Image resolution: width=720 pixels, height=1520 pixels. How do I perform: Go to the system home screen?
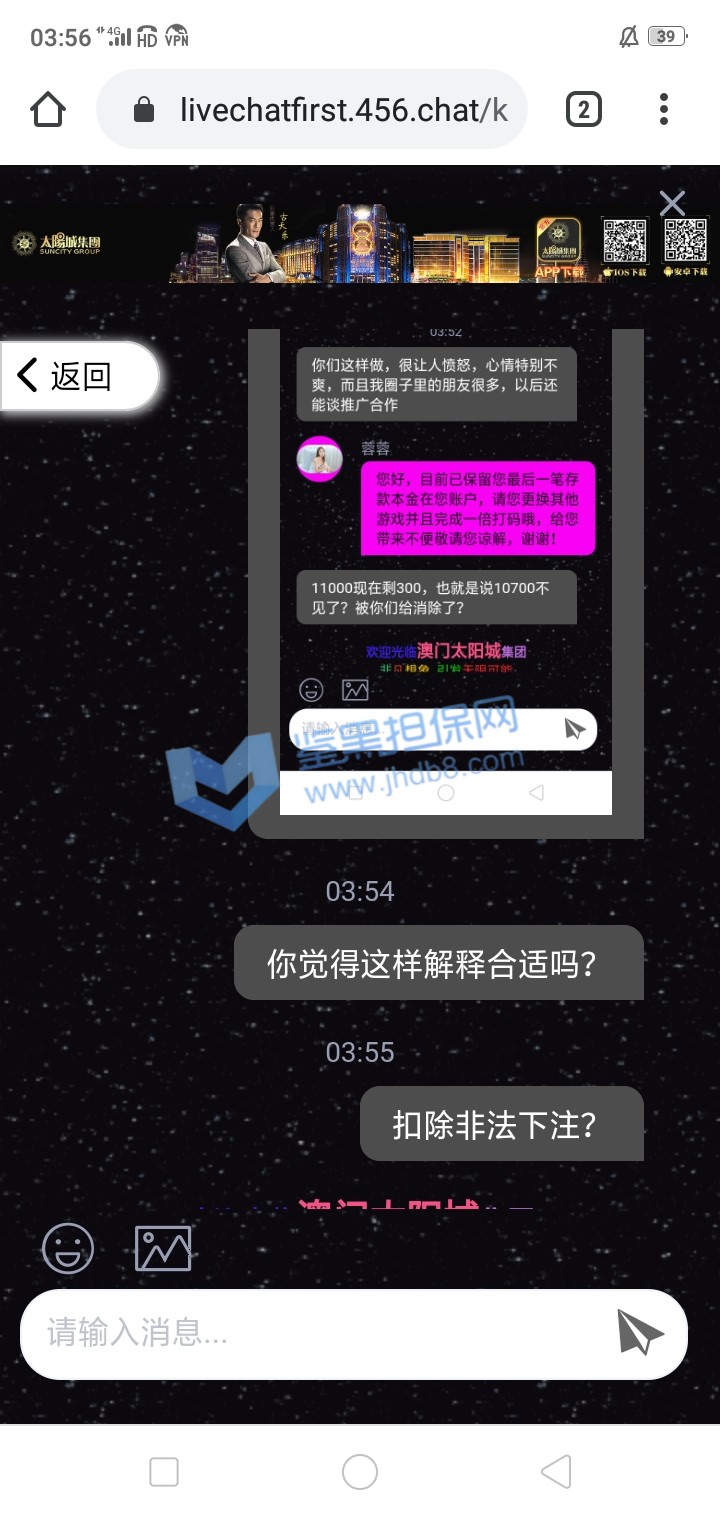(x=360, y=1472)
